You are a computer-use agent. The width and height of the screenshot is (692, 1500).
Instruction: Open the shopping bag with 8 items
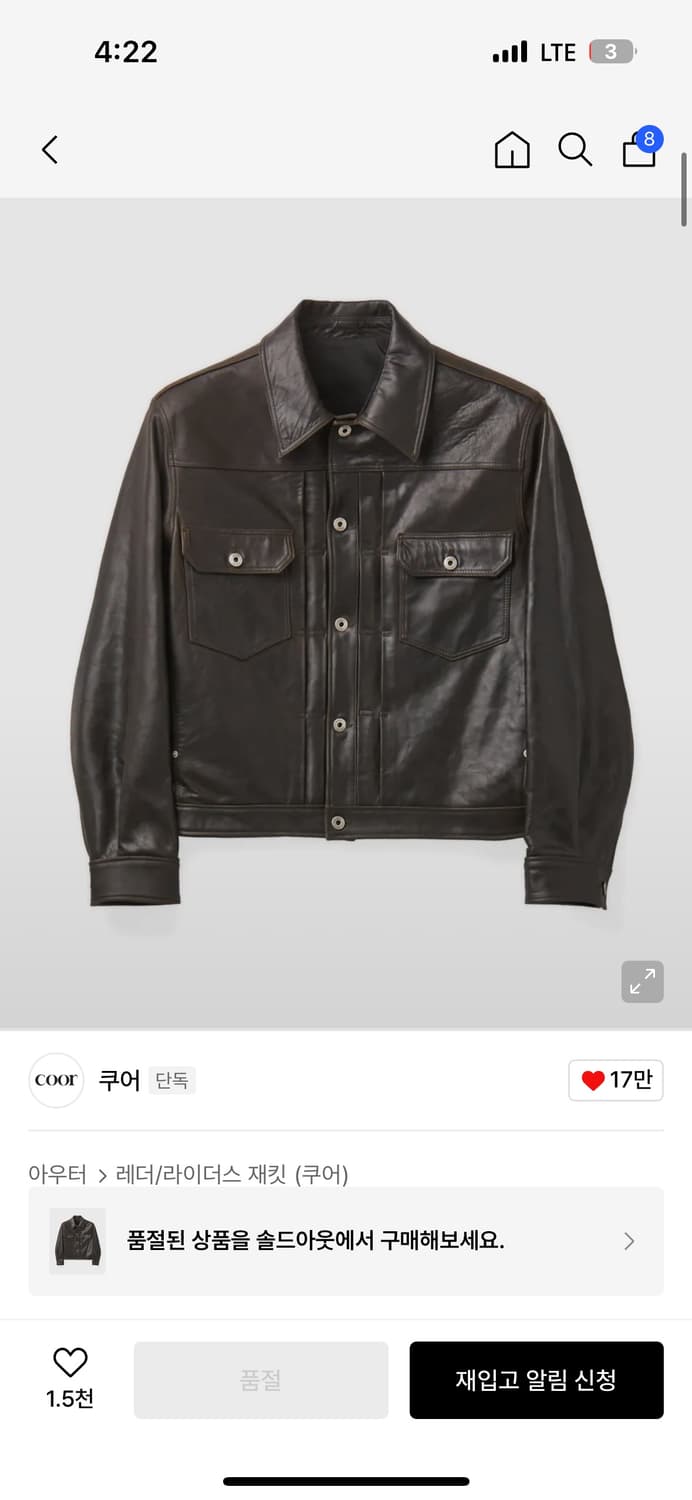pos(641,148)
